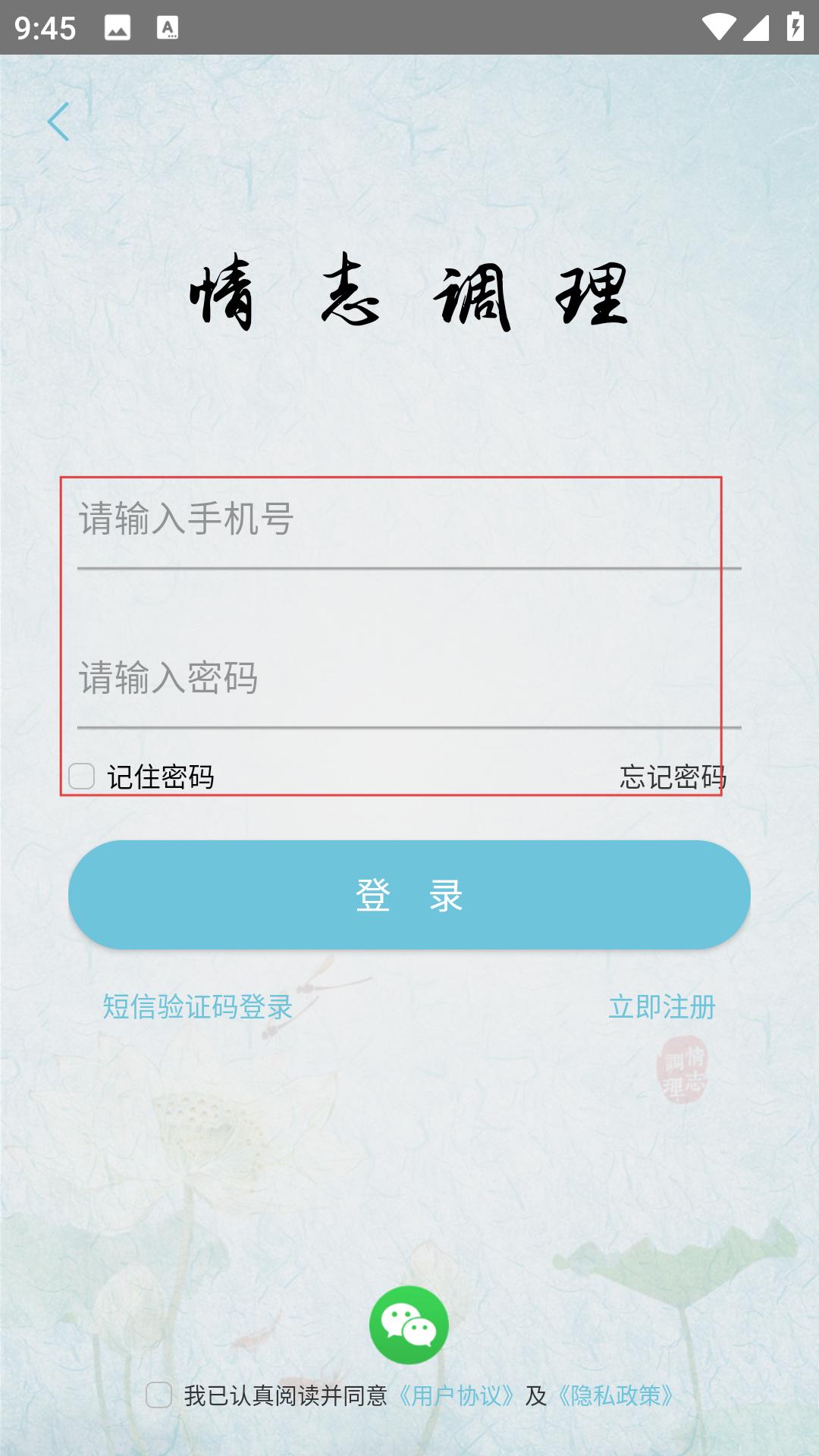This screenshot has height=1456, width=819.
Task: Log in with the WeChat icon
Action: [x=409, y=1325]
